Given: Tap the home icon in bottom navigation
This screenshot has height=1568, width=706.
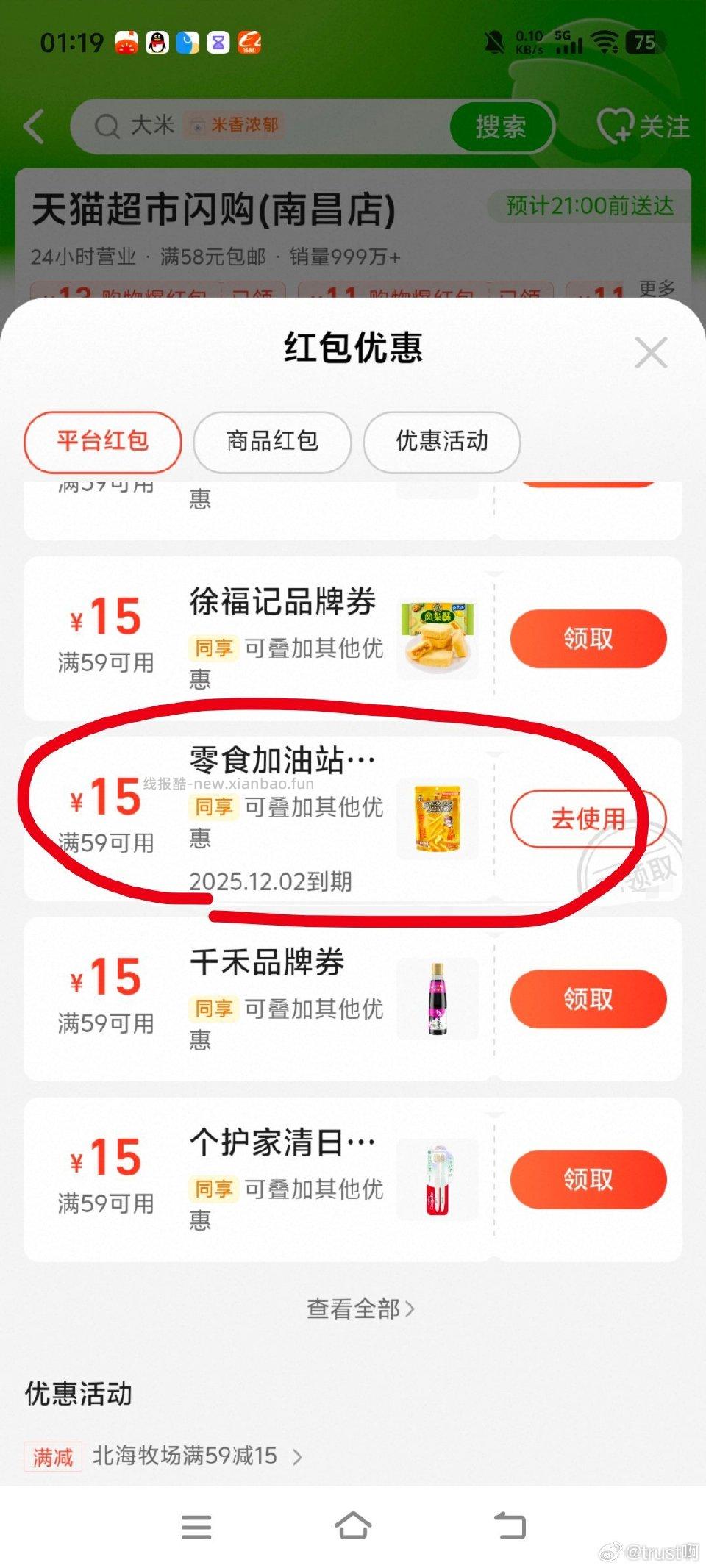Looking at the screenshot, I should (x=353, y=1525).
